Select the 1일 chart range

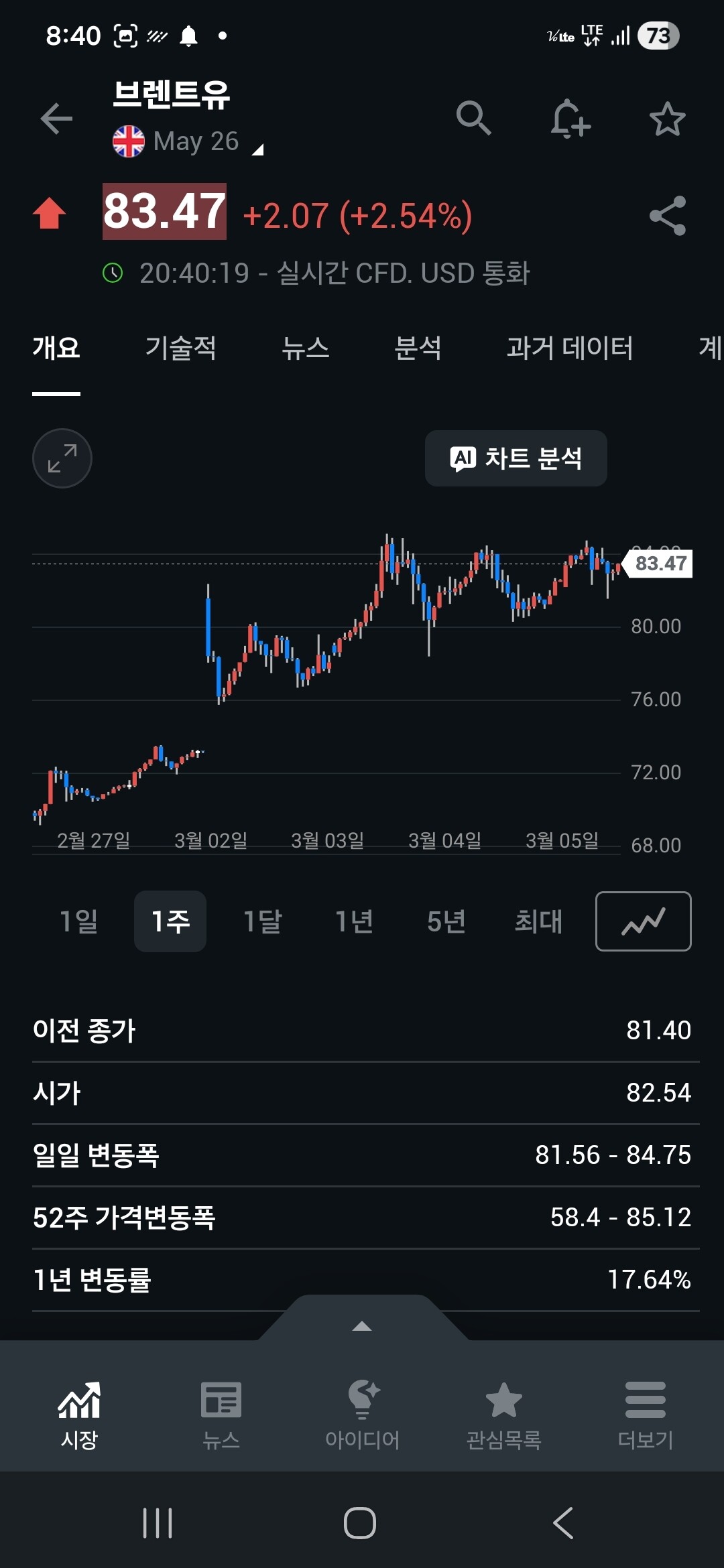(x=79, y=921)
